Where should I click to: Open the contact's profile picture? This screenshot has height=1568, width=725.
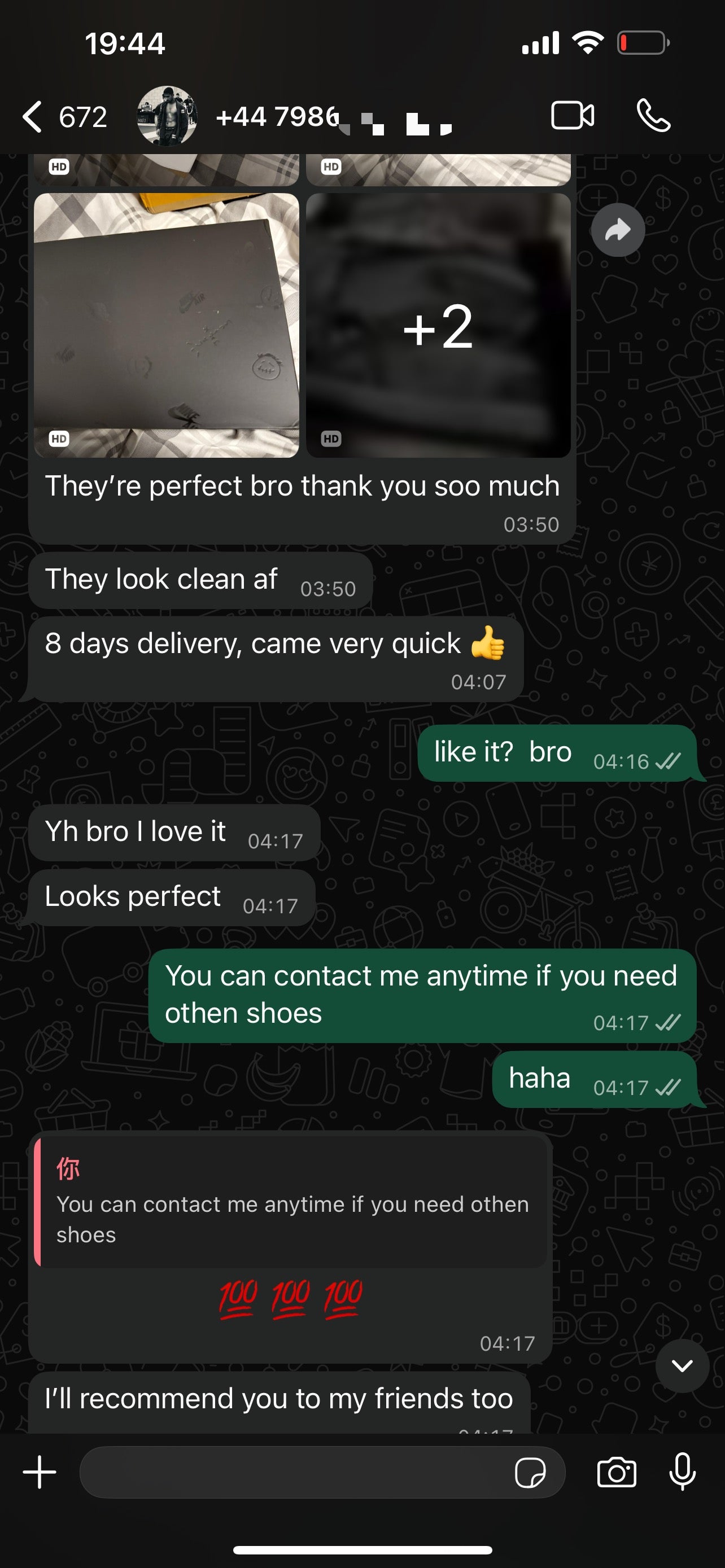click(x=167, y=116)
